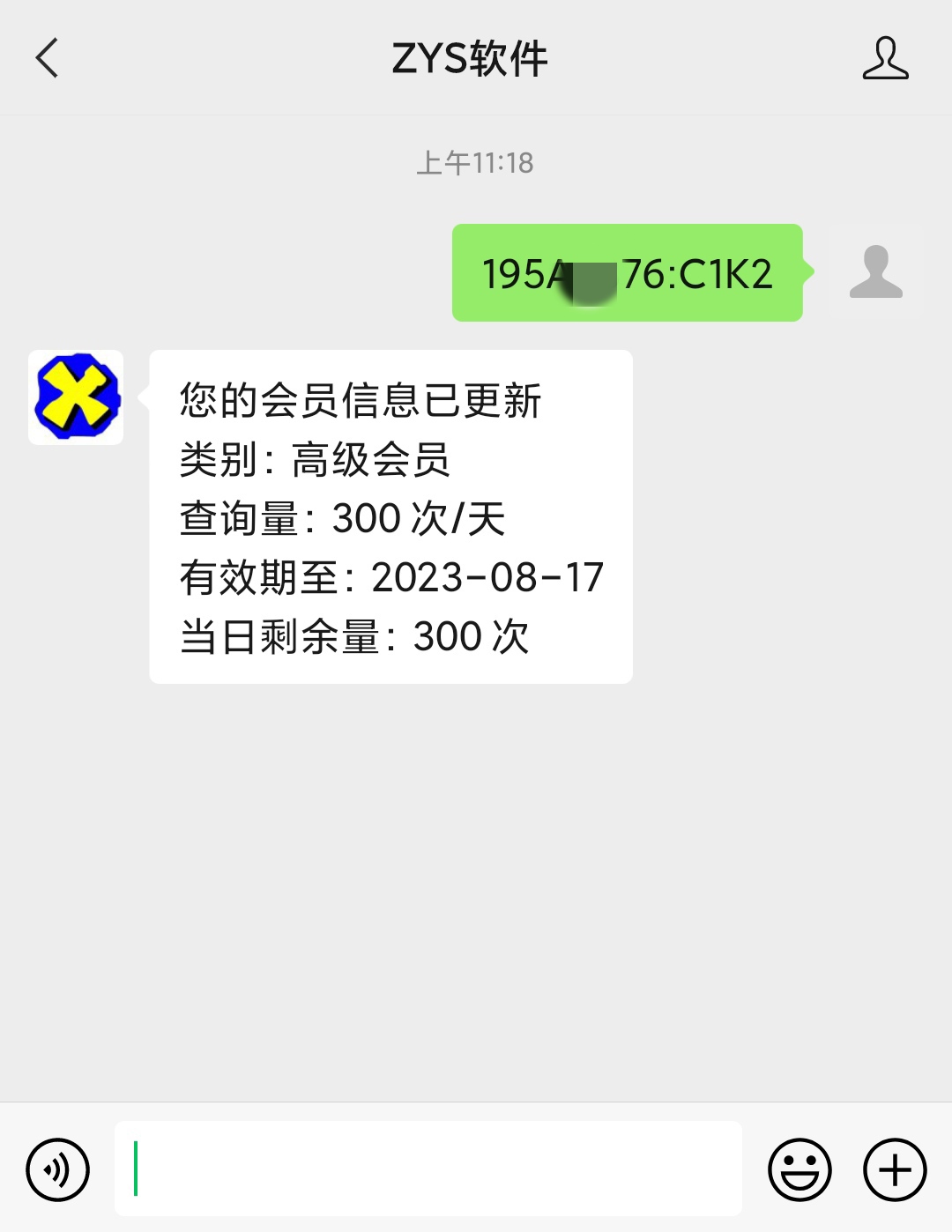This screenshot has width=952, height=1232.
Task: Open the emoji picker
Action: [800, 1169]
